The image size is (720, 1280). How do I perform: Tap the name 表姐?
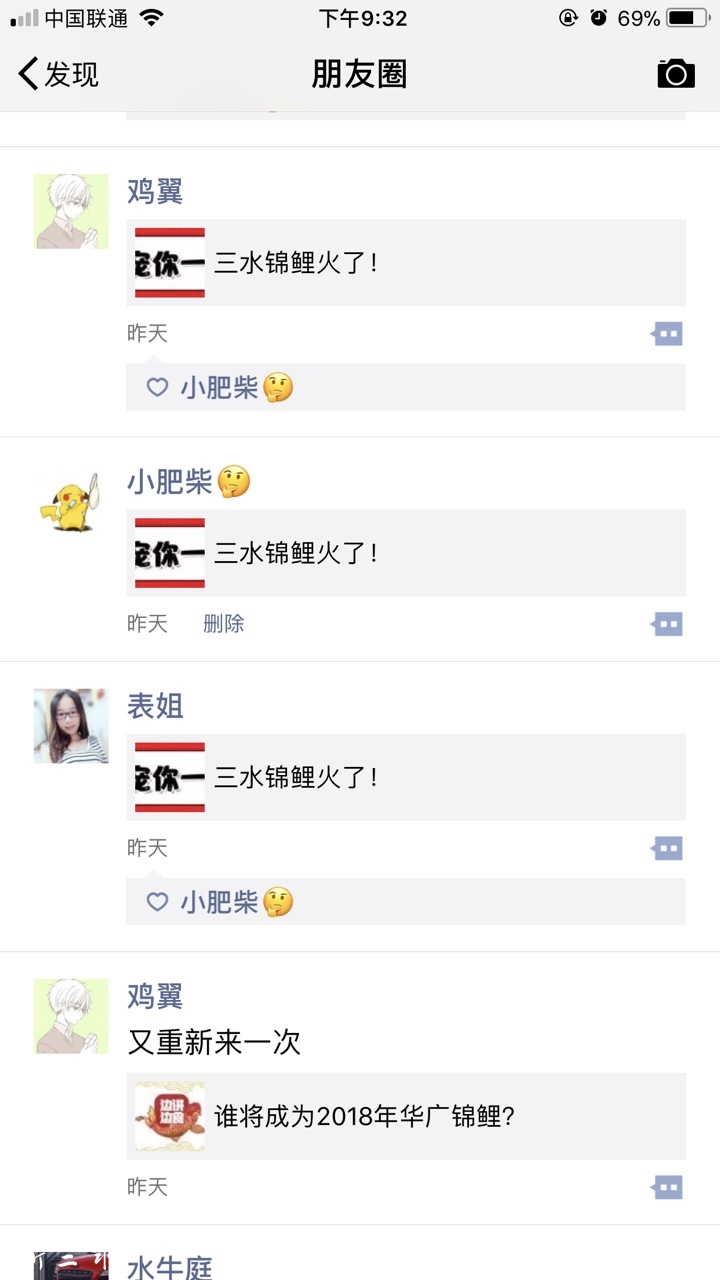(155, 706)
